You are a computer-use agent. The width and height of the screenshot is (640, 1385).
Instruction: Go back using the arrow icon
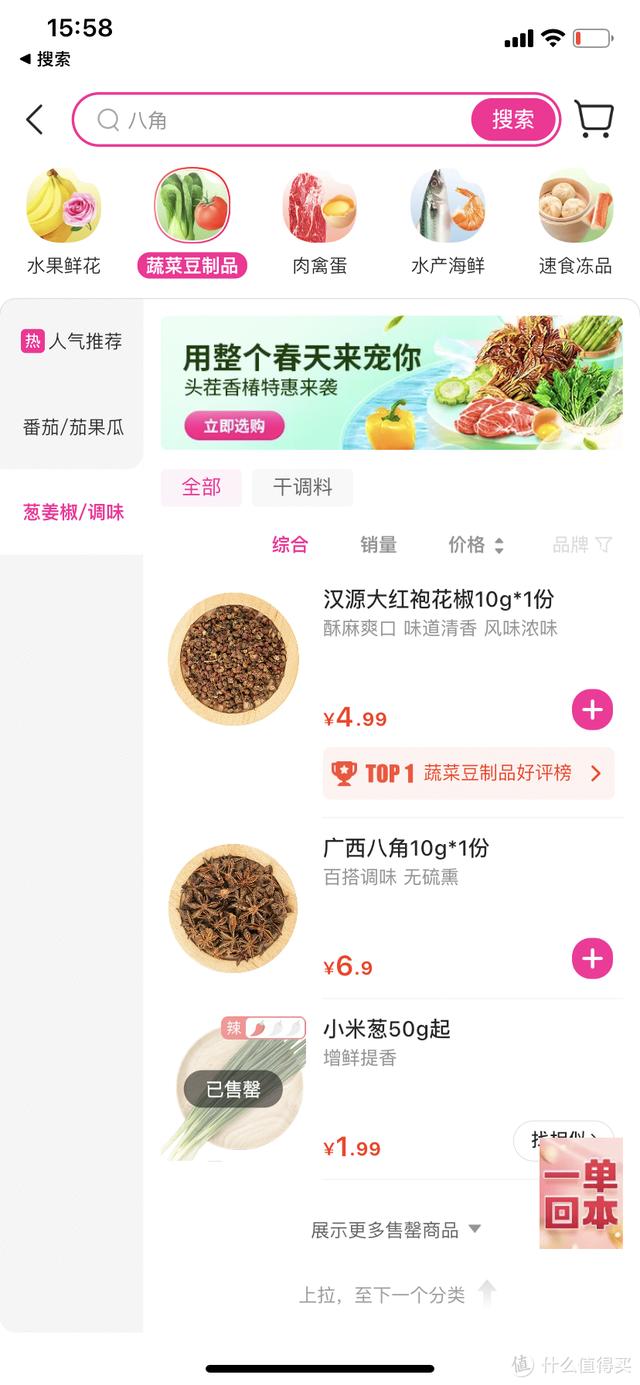tap(35, 120)
